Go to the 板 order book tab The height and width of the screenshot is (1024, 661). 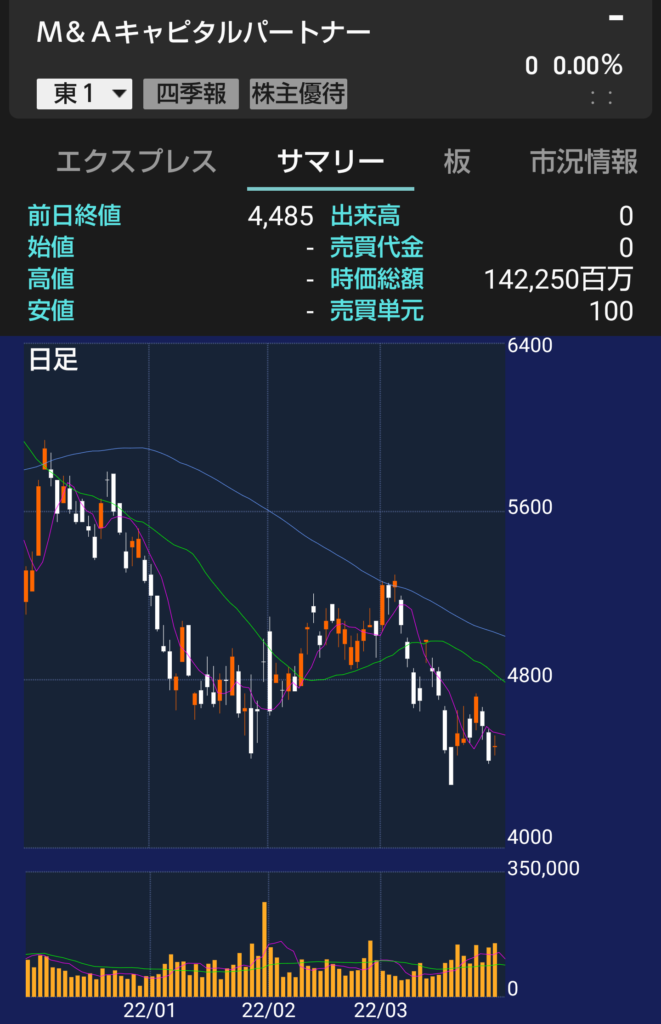point(457,161)
